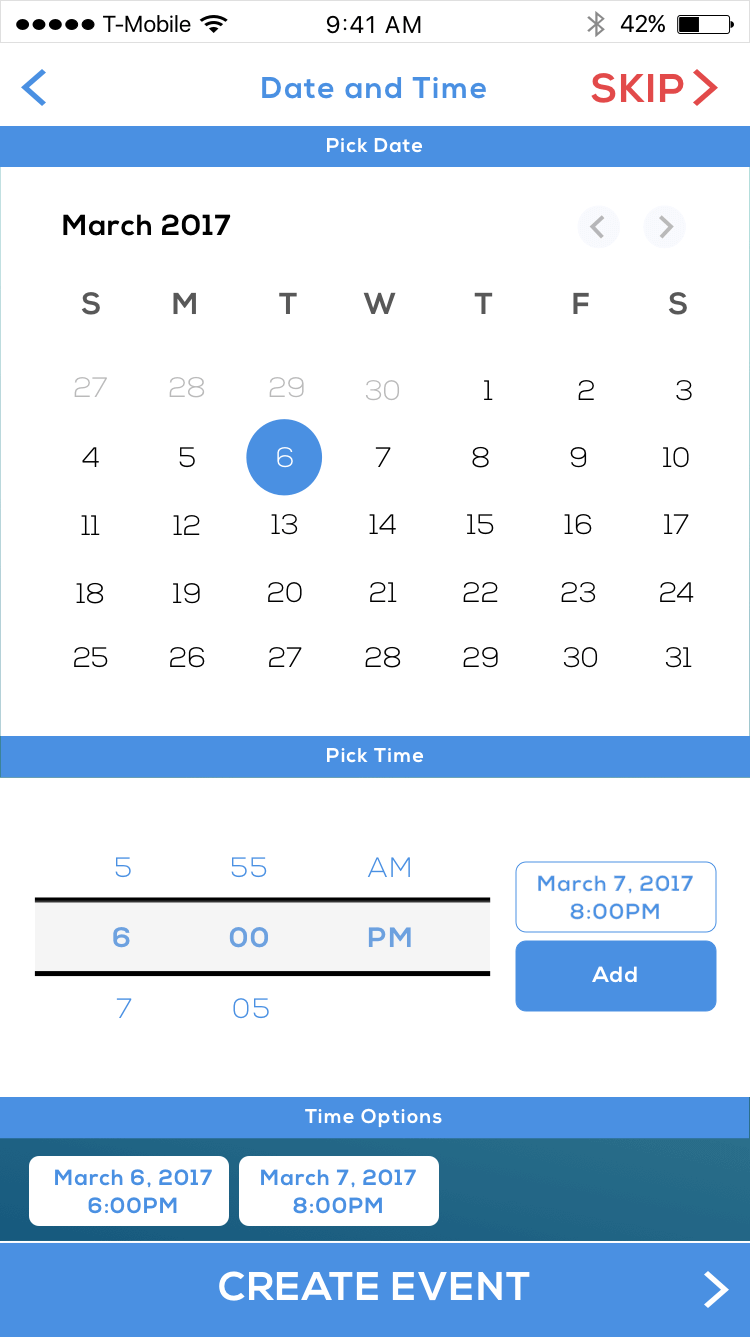Select 05 minutes in time picker
The height and width of the screenshot is (1337, 750).
coord(250,1008)
